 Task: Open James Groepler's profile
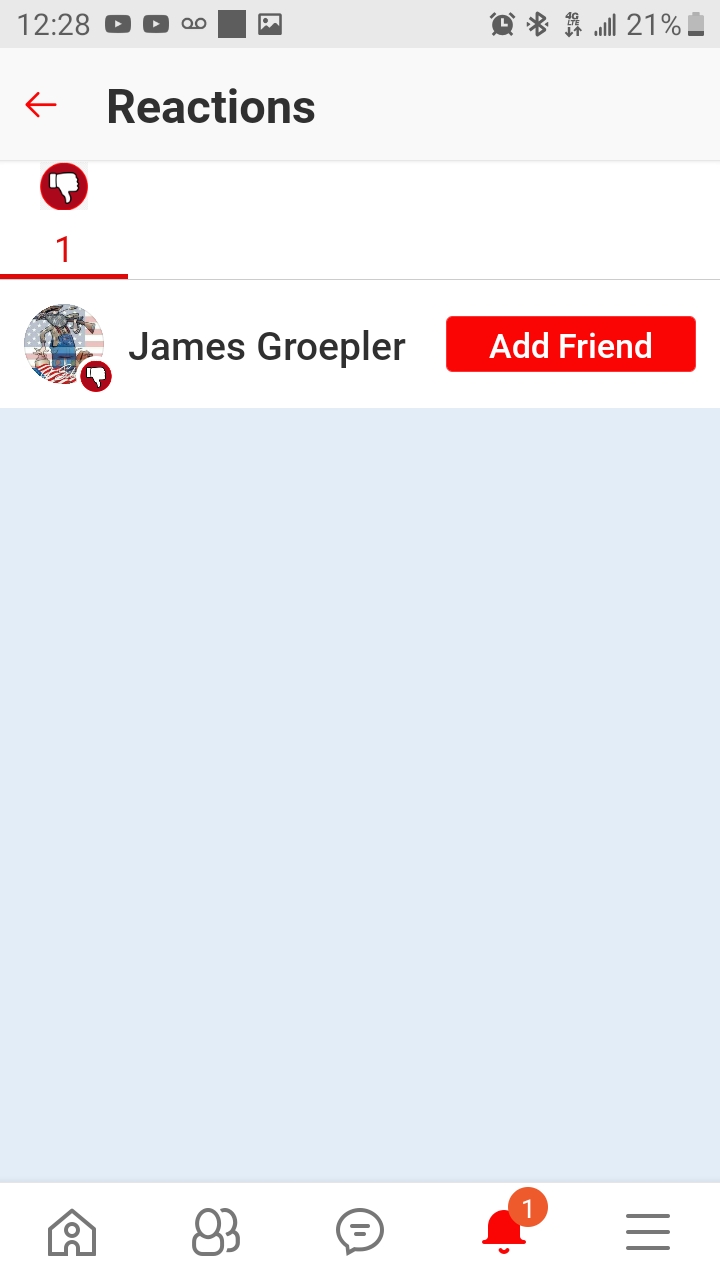(266, 346)
